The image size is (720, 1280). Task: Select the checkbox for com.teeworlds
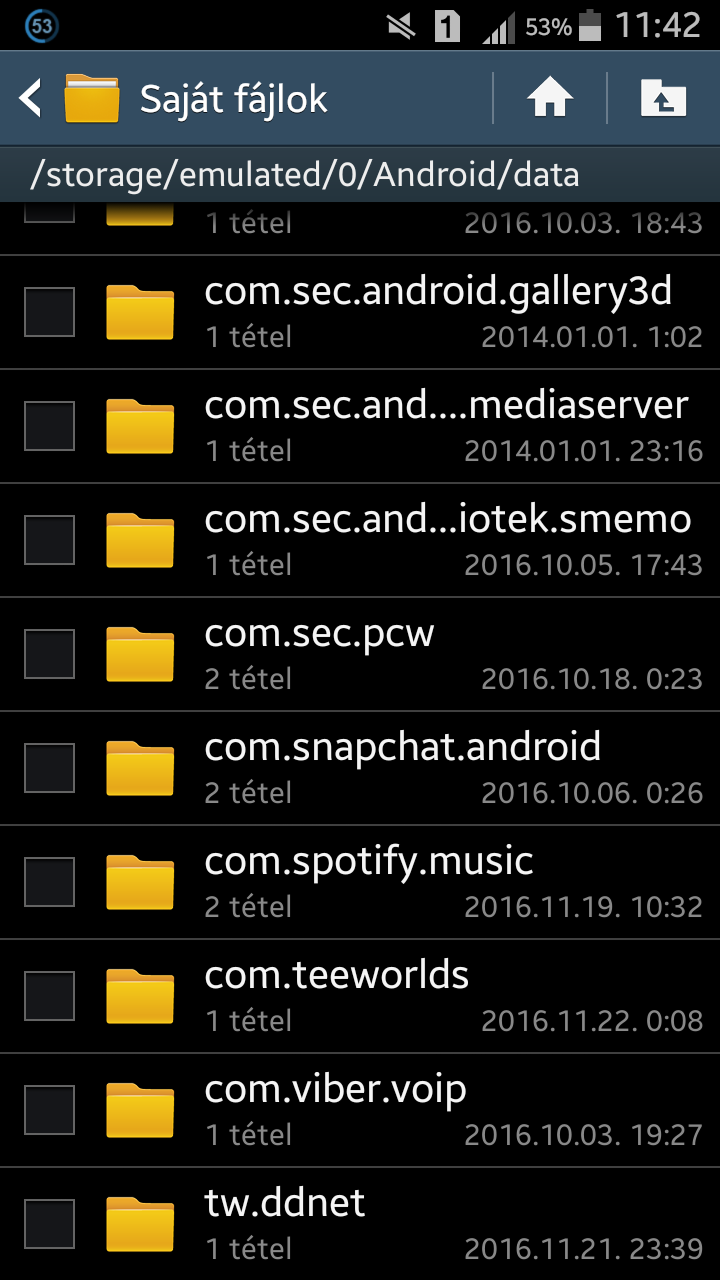[49, 997]
